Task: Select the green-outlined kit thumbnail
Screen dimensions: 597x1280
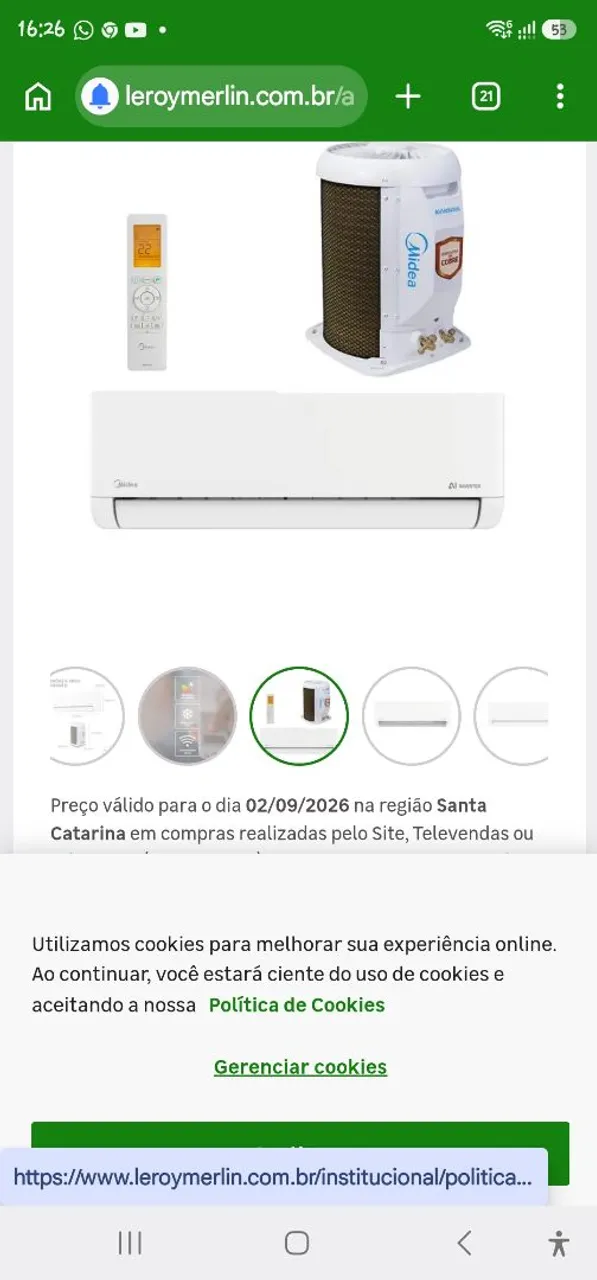Action: 299,716
